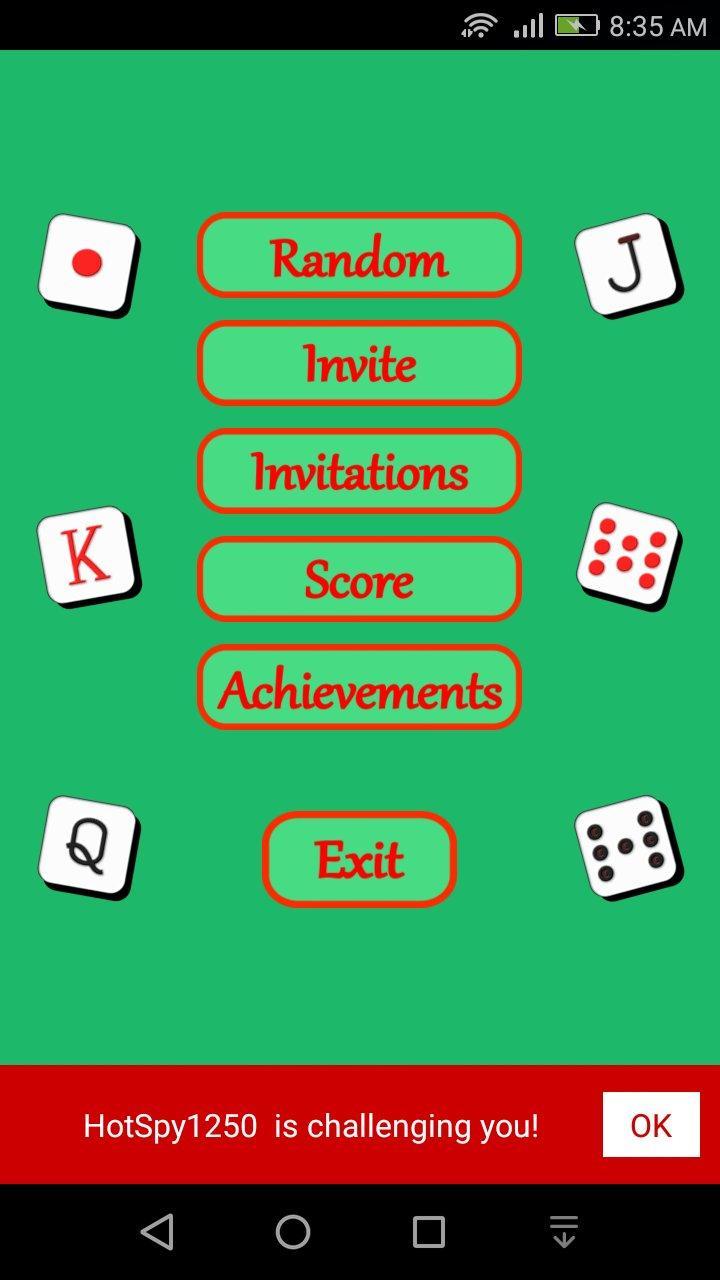
Task: Start a Random game
Action: 360,256
